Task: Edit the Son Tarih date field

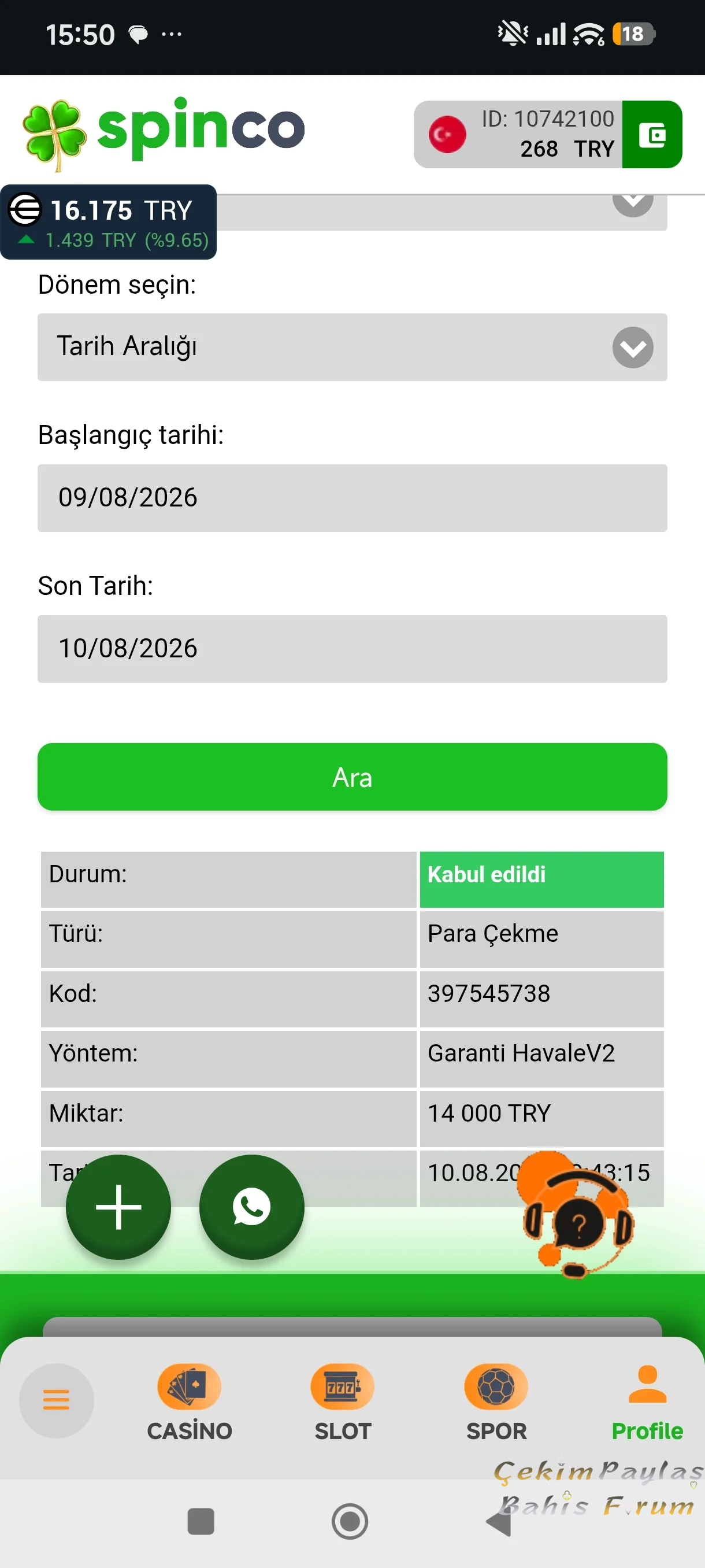Action: click(x=352, y=649)
